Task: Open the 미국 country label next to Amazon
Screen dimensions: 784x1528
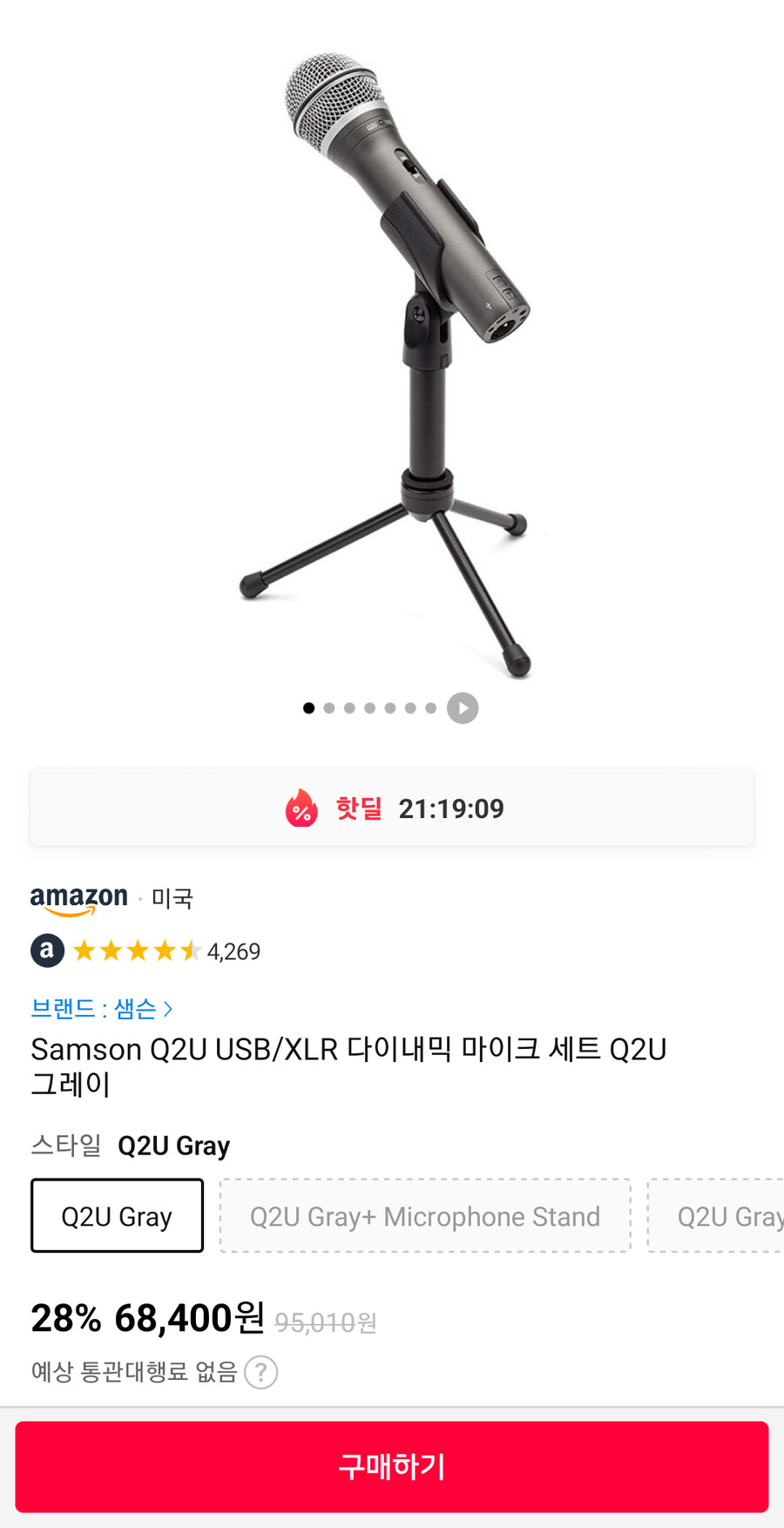Action: 172,898
